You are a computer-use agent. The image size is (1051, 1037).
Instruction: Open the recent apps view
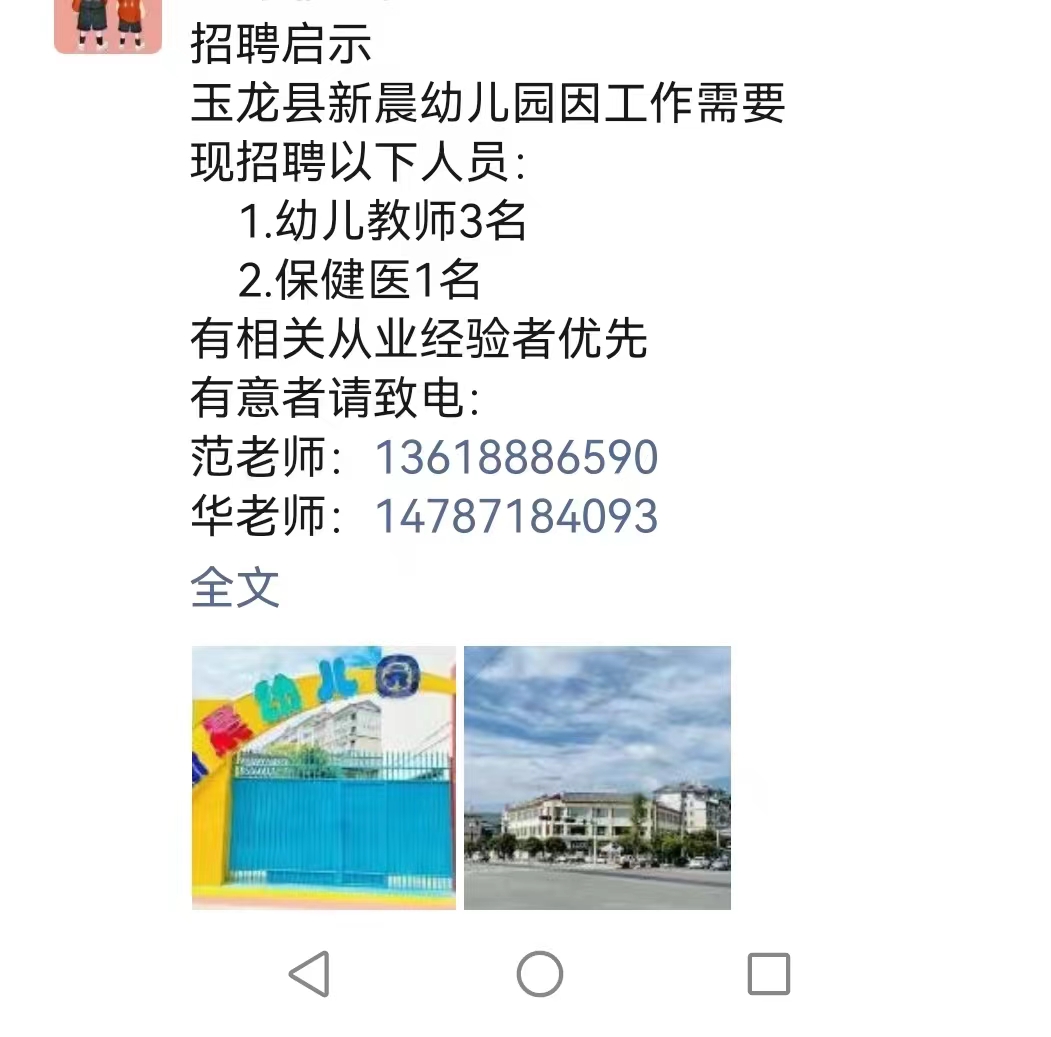768,973
